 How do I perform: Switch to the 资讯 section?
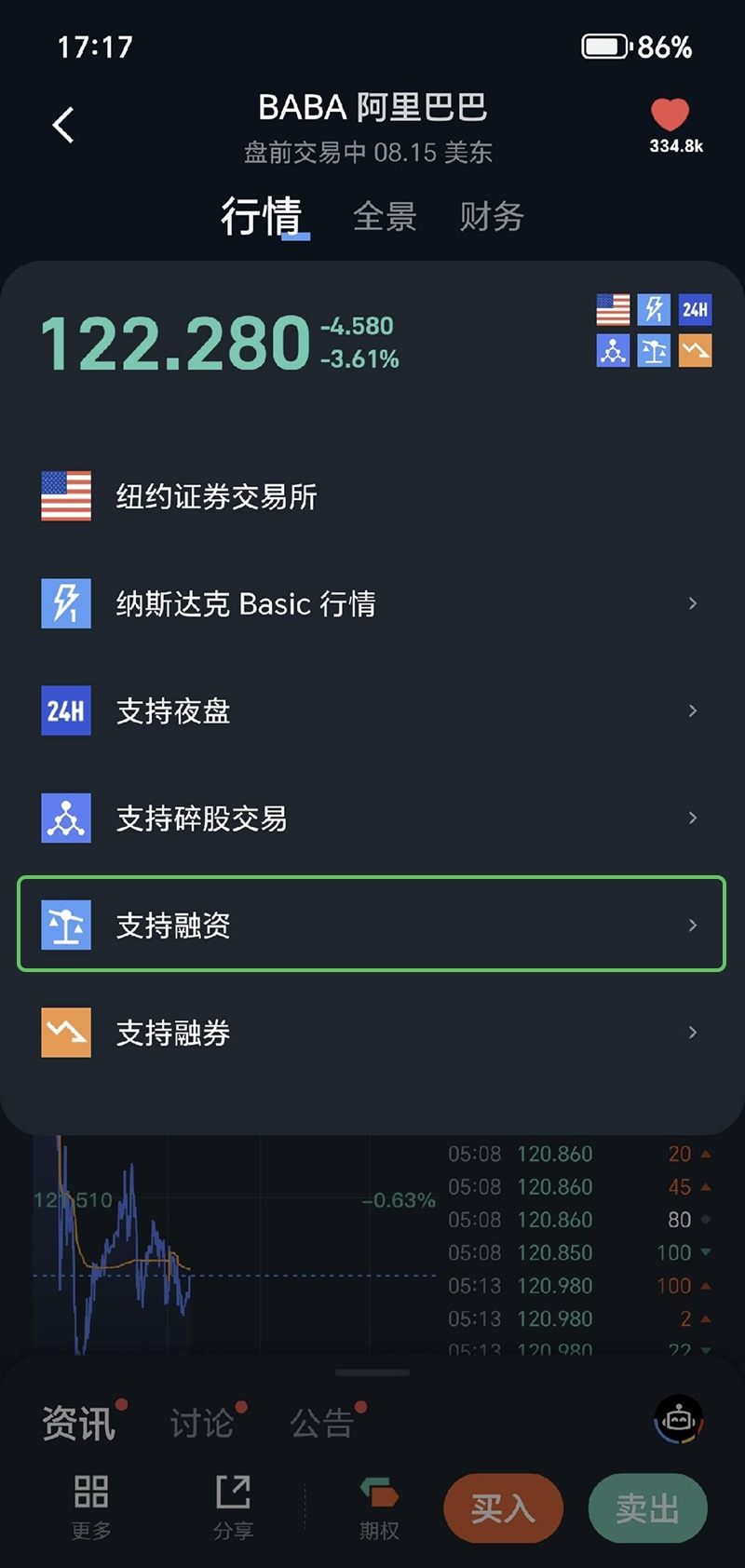point(79,1424)
